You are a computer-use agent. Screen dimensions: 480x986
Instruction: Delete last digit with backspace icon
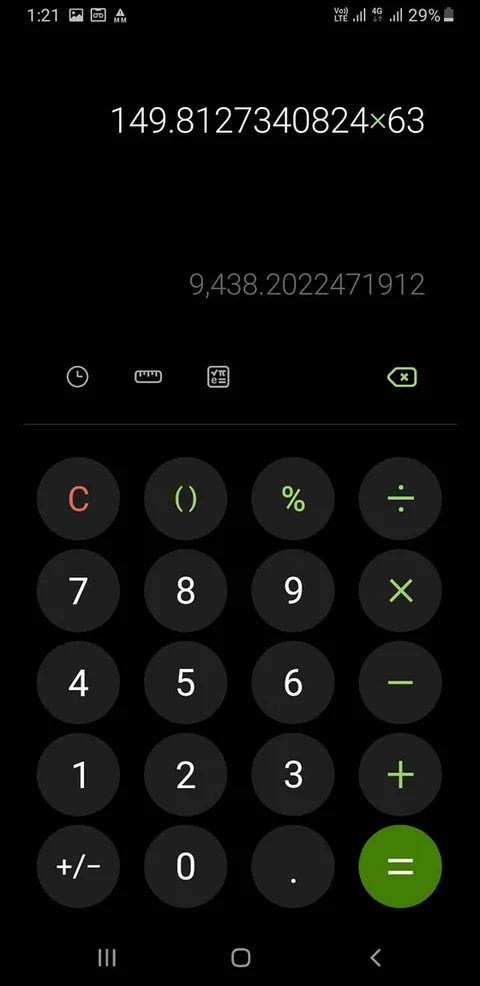(402, 377)
